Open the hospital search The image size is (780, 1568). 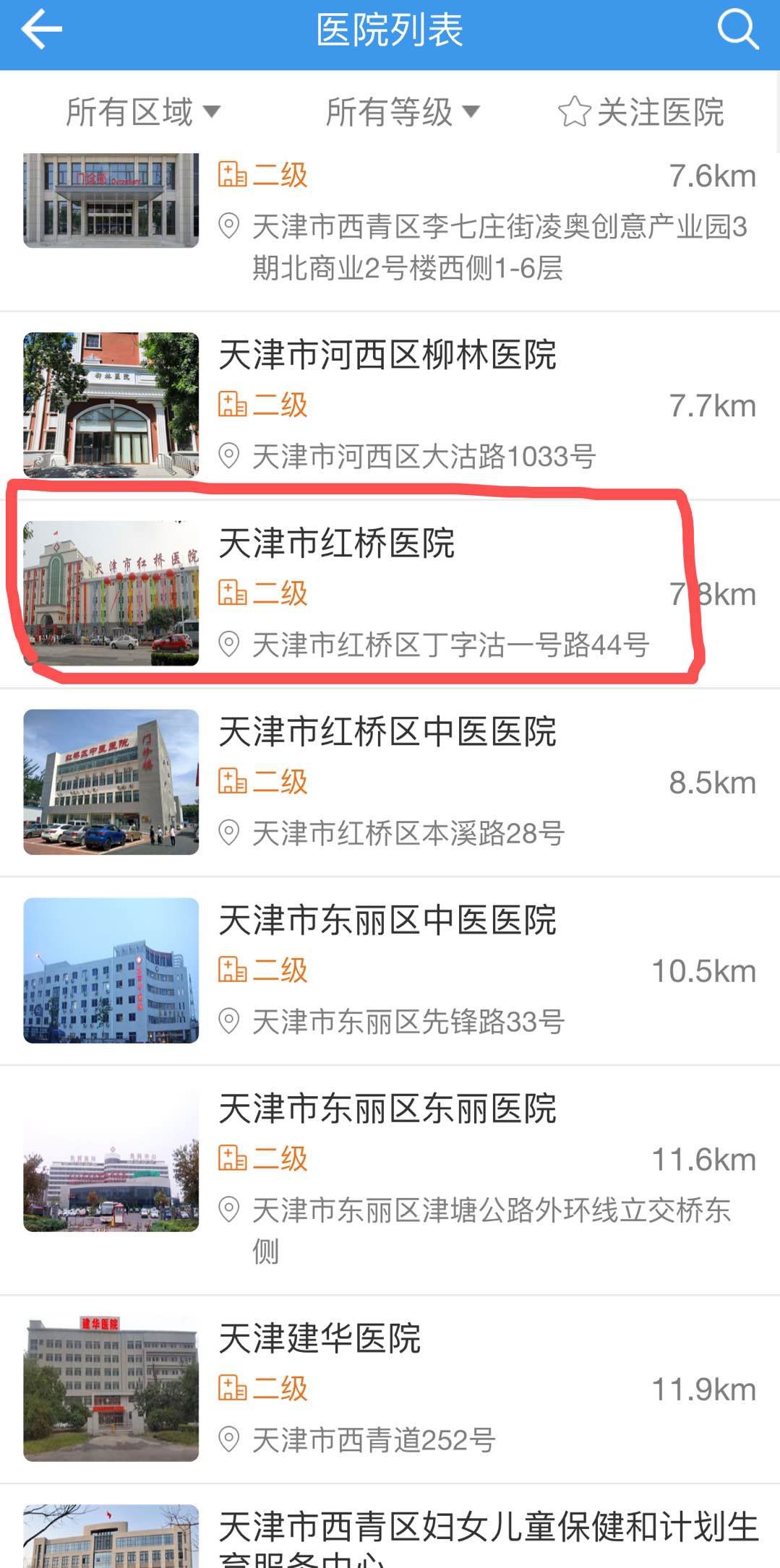[737, 30]
